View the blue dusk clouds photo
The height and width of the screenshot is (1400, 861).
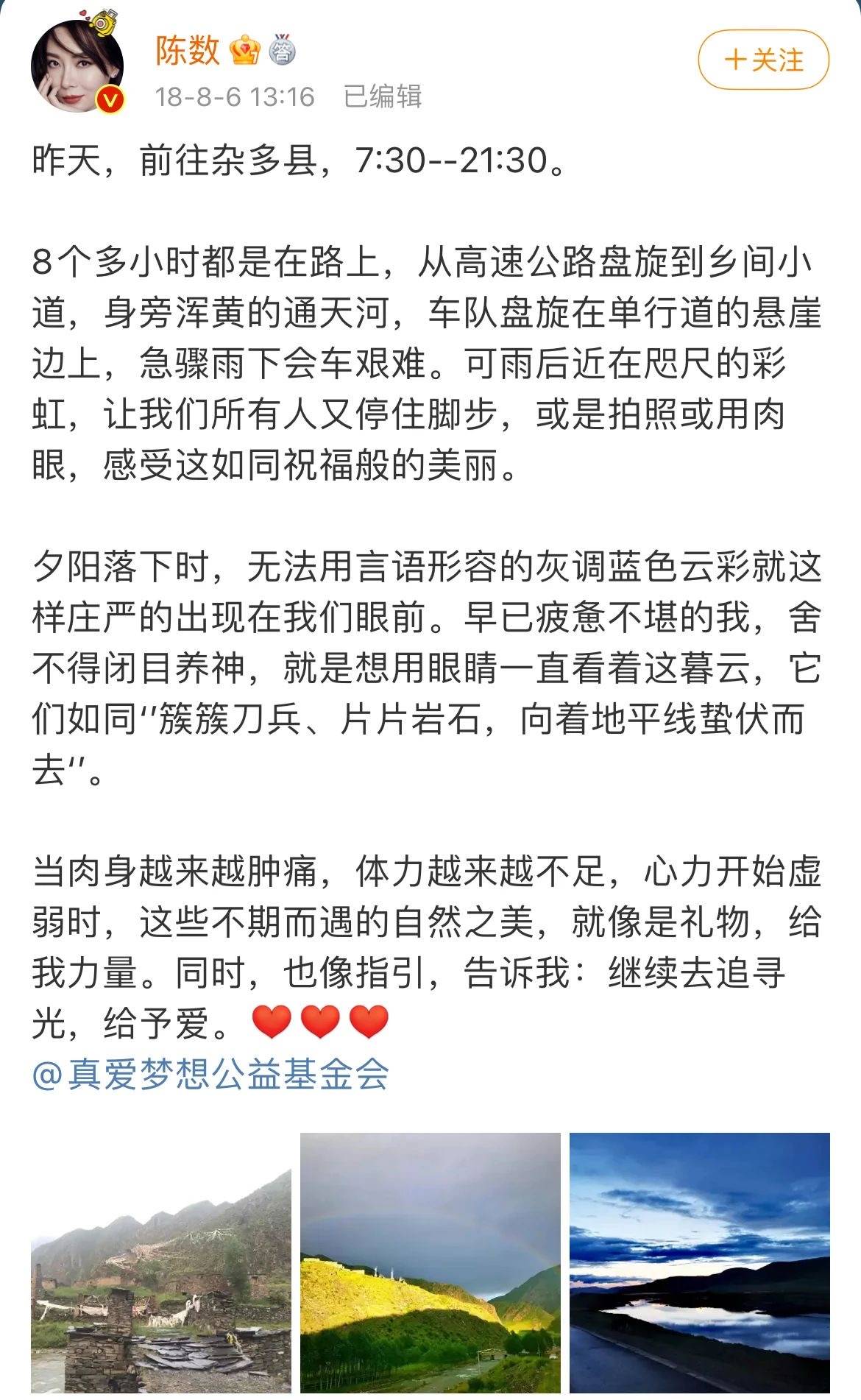point(699,1262)
